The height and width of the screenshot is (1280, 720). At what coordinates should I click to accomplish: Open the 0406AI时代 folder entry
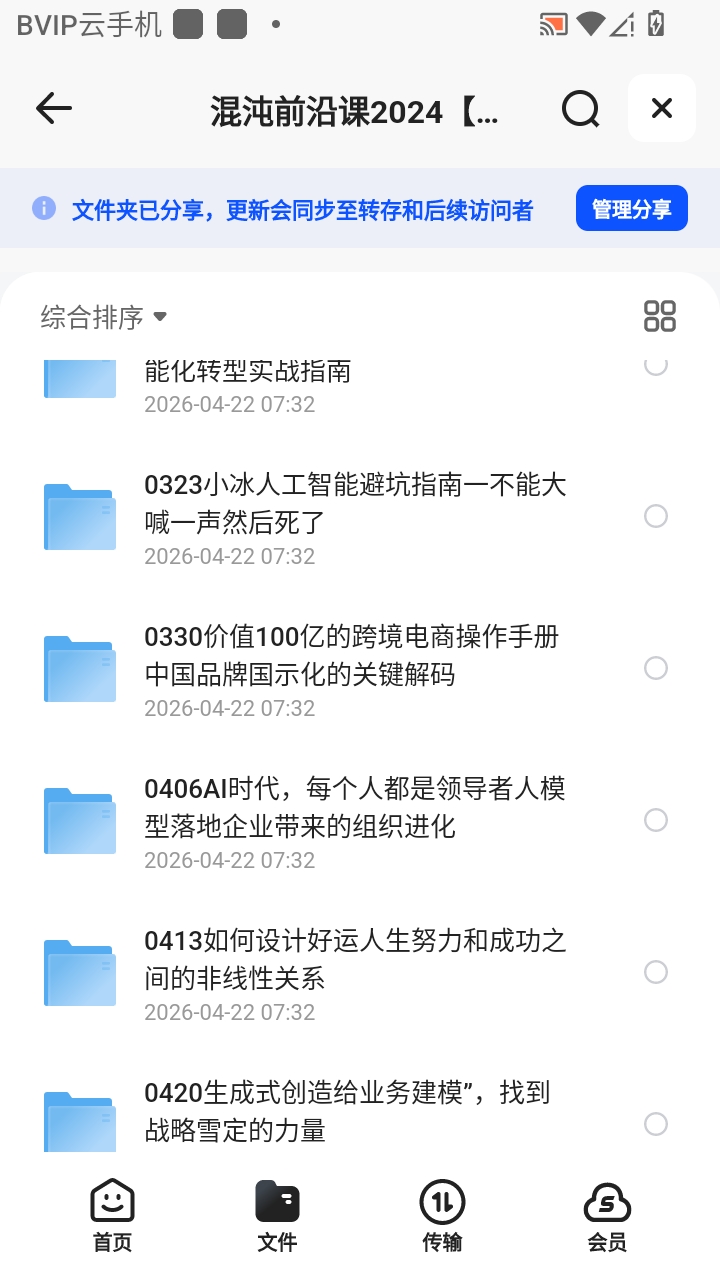pos(355,807)
